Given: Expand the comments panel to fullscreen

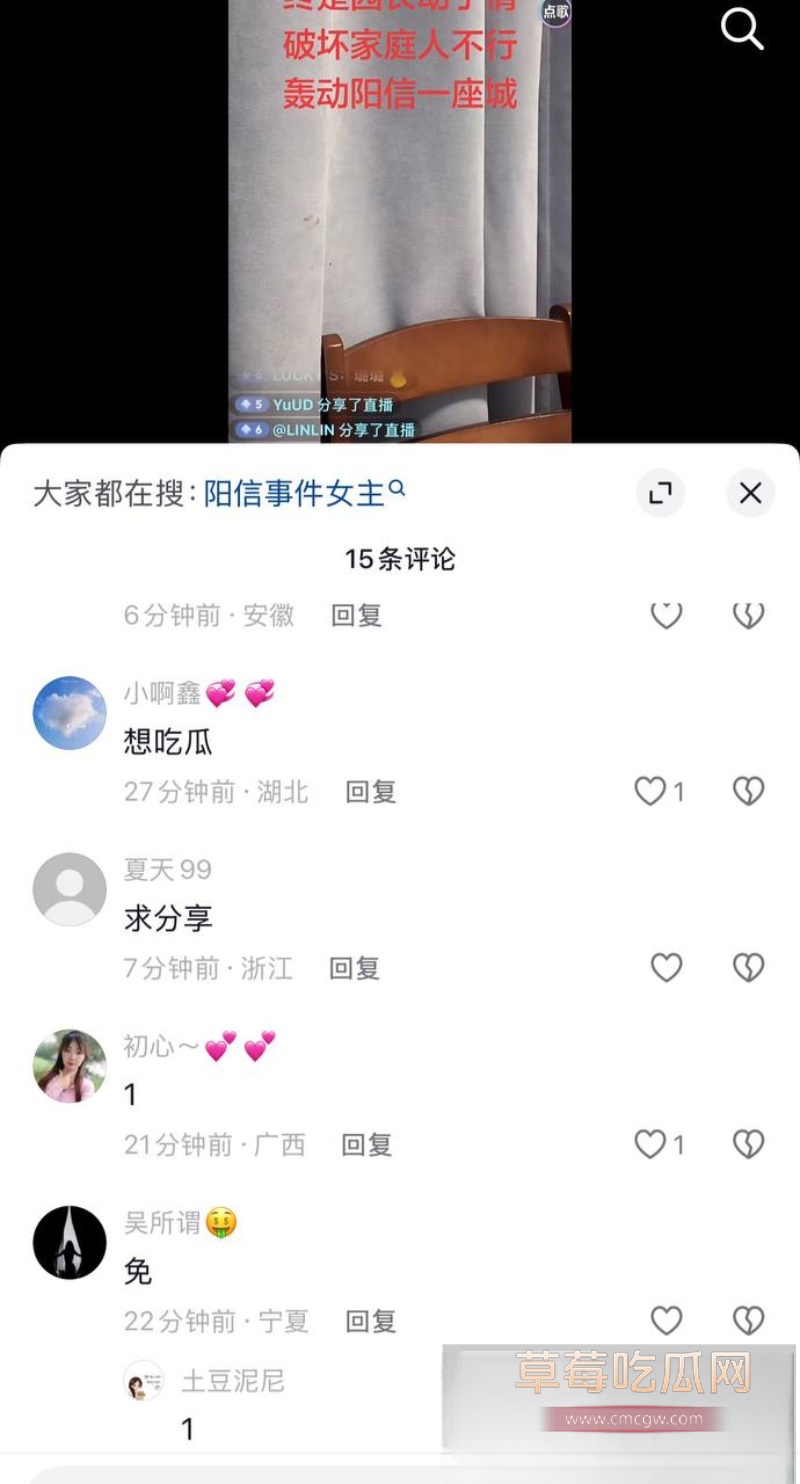Looking at the screenshot, I should pyautogui.click(x=660, y=493).
